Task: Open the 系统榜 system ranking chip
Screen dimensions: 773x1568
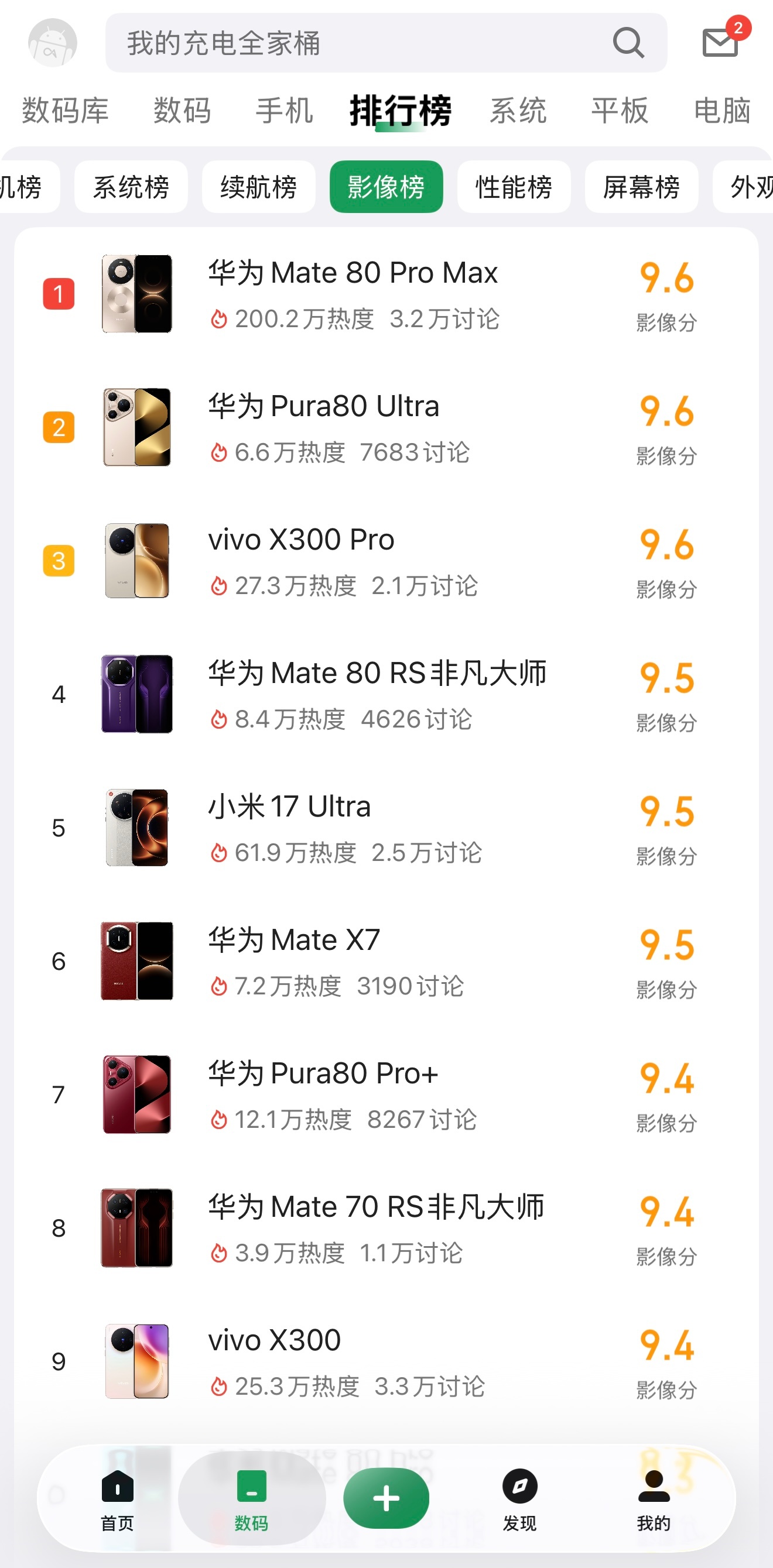Action: click(131, 187)
